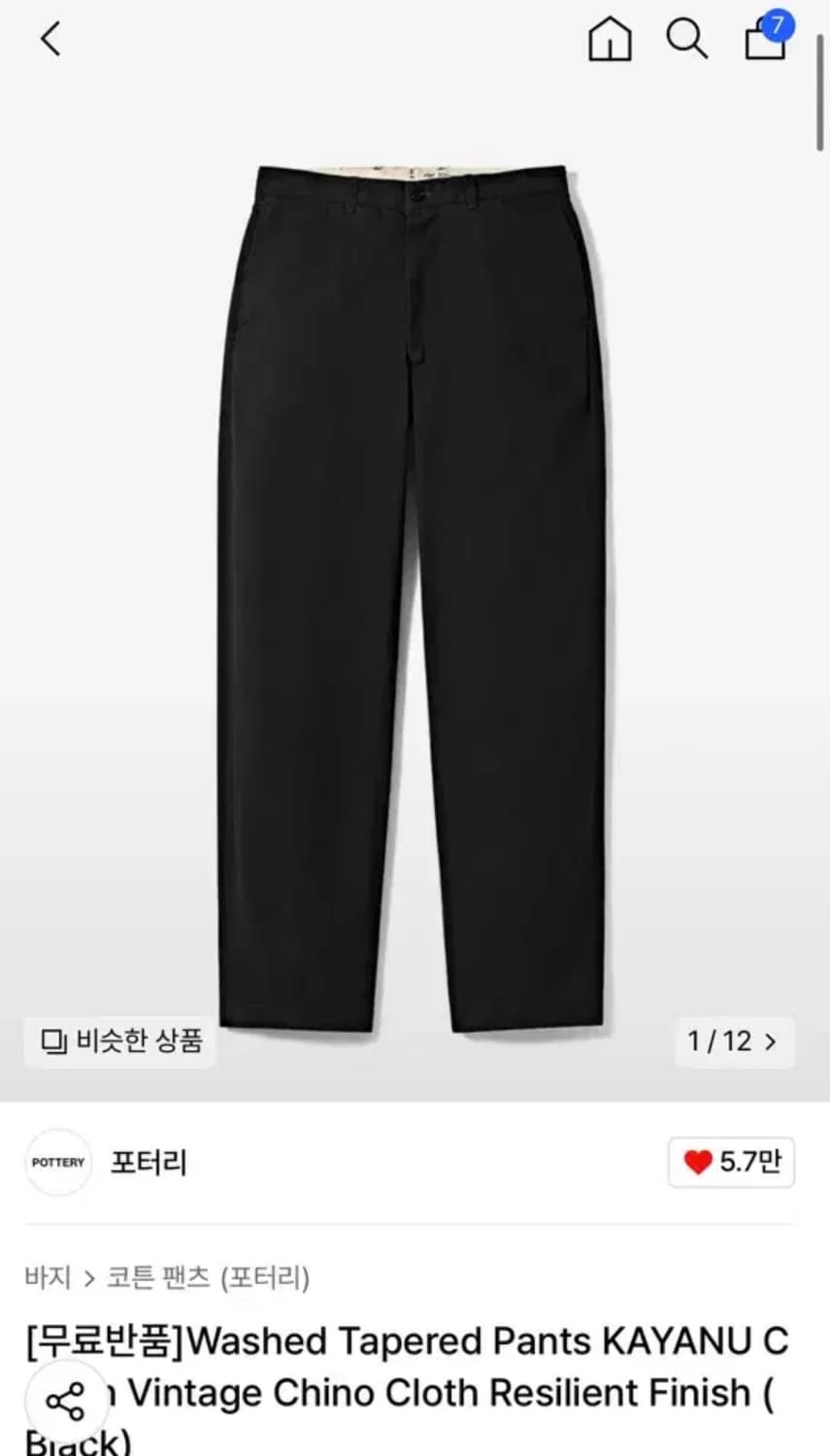
Task: Open the shopping bag cart icon
Action: click(765, 44)
